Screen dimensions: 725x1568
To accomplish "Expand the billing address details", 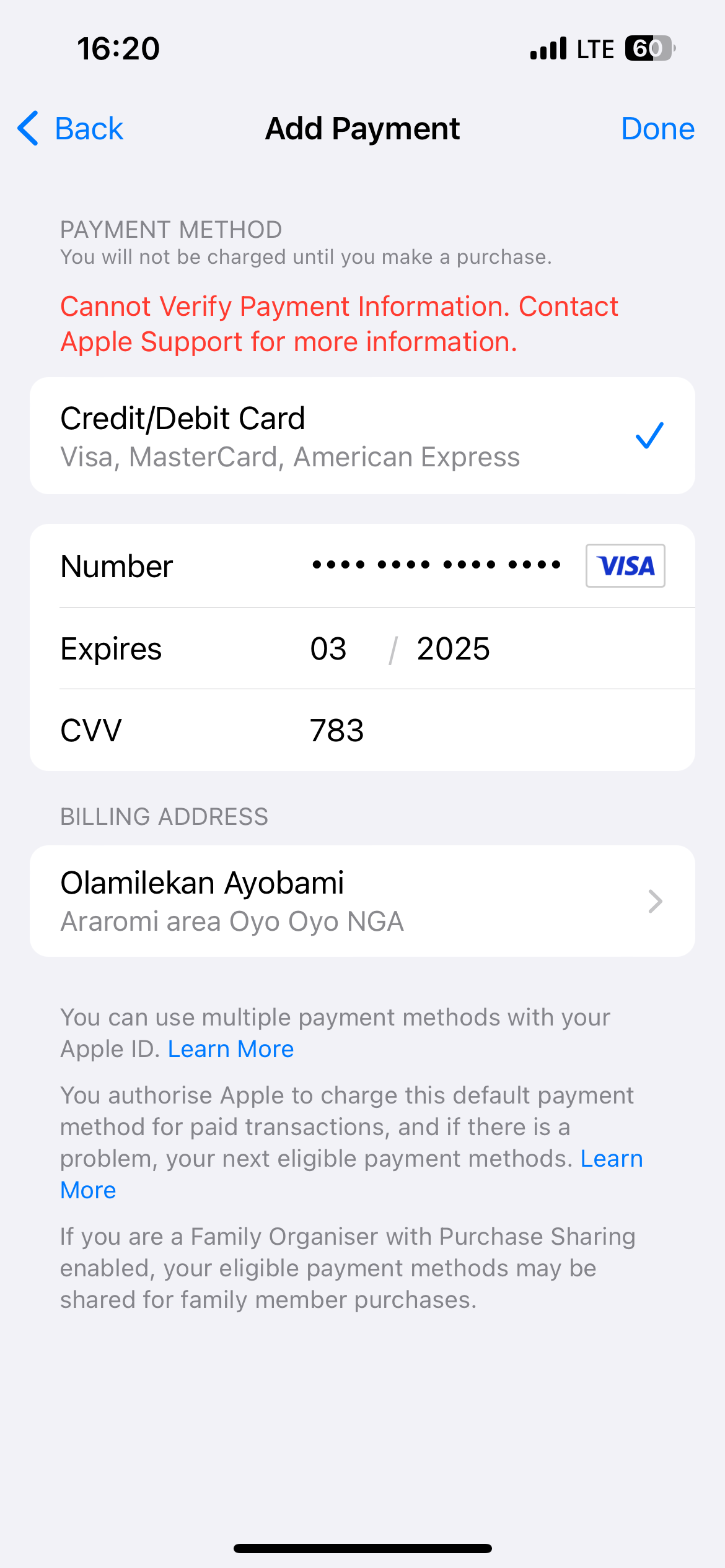I will pos(654,901).
